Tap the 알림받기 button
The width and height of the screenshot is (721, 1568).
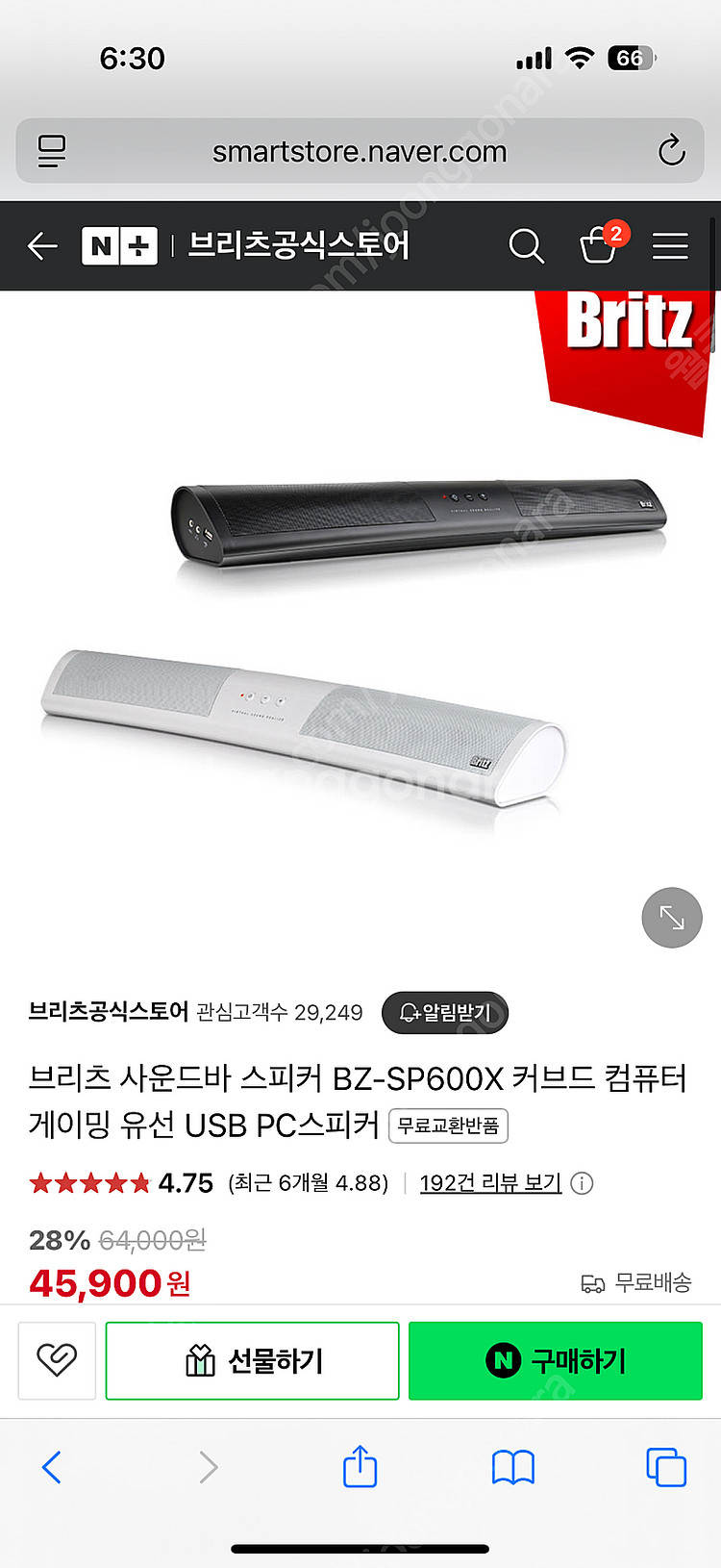click(x=445, y=1012)
